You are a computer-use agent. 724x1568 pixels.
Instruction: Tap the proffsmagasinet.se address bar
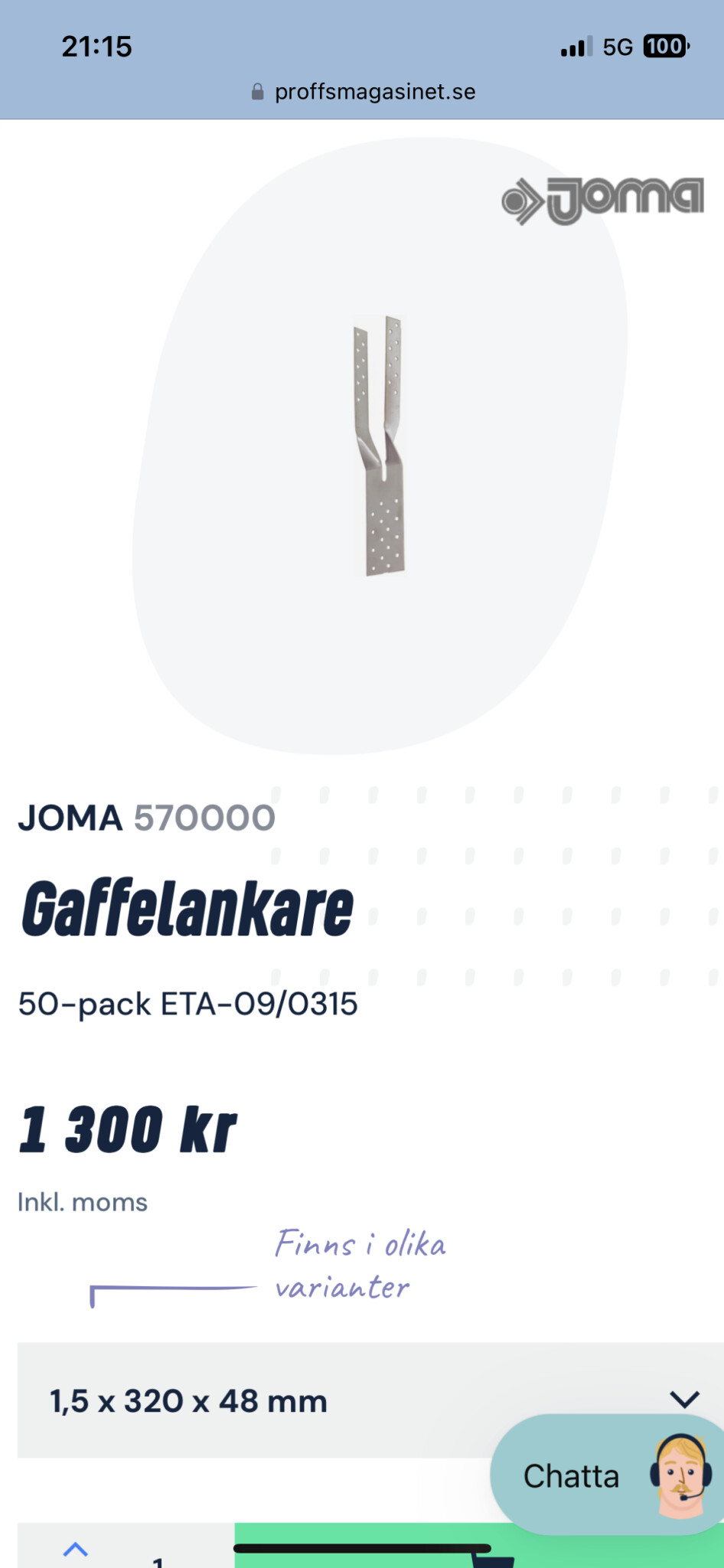click(364, 92)
